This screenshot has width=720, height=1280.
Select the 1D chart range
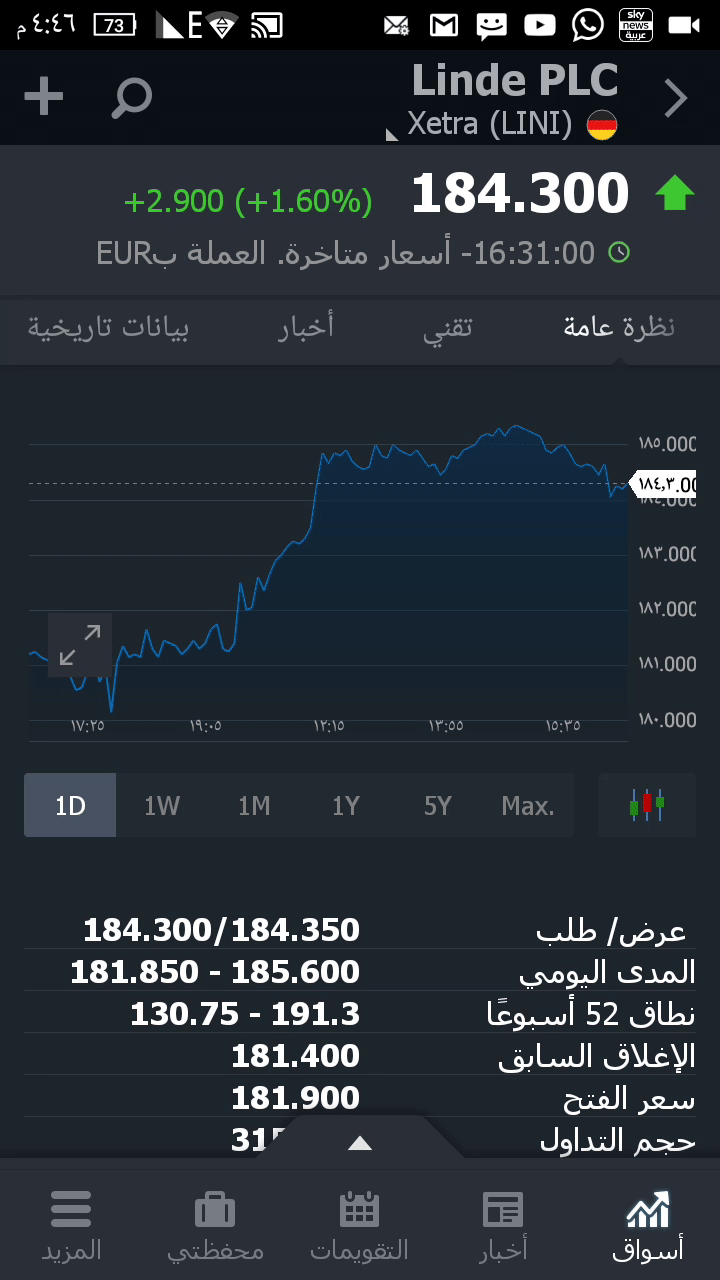point(70,805)
